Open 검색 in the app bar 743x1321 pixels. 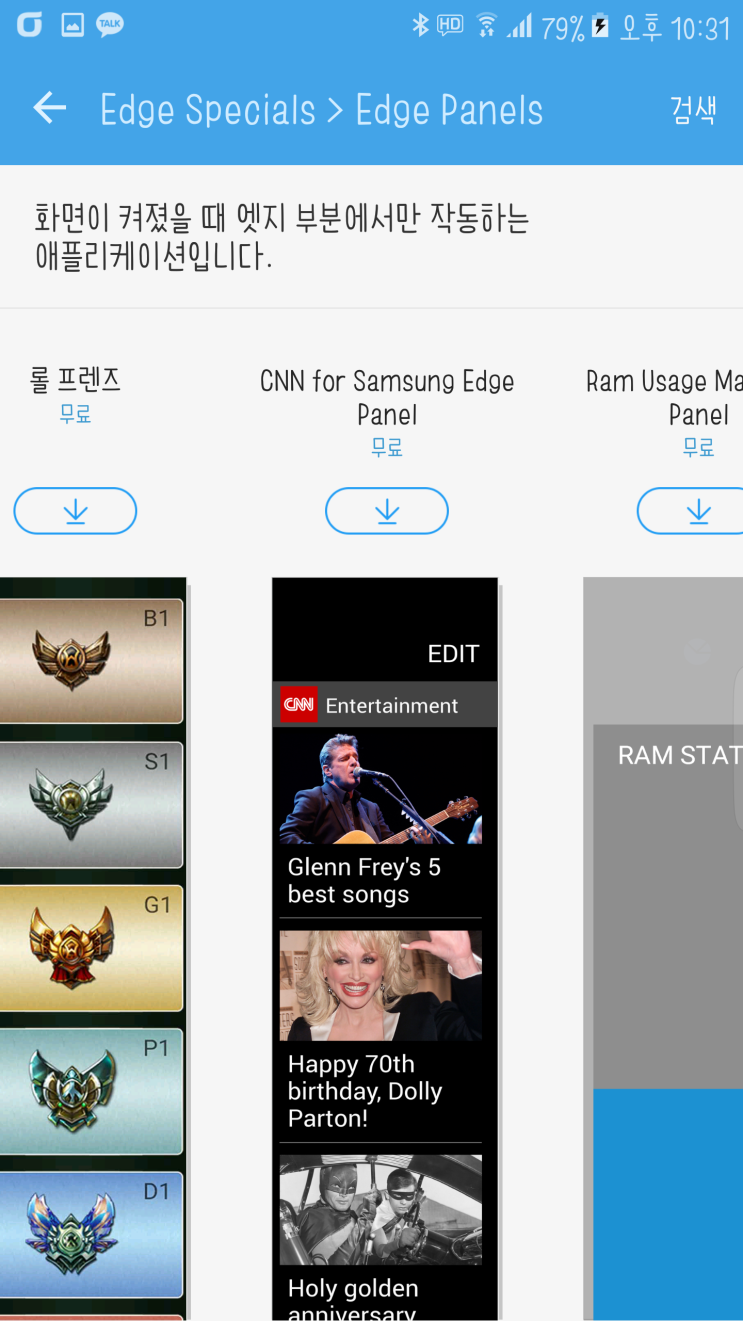pos(693,109)
